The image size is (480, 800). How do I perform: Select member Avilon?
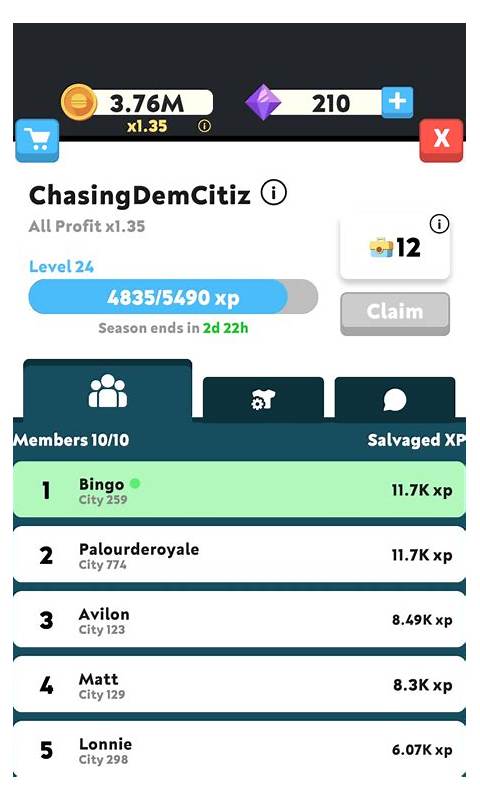(239, 619)
